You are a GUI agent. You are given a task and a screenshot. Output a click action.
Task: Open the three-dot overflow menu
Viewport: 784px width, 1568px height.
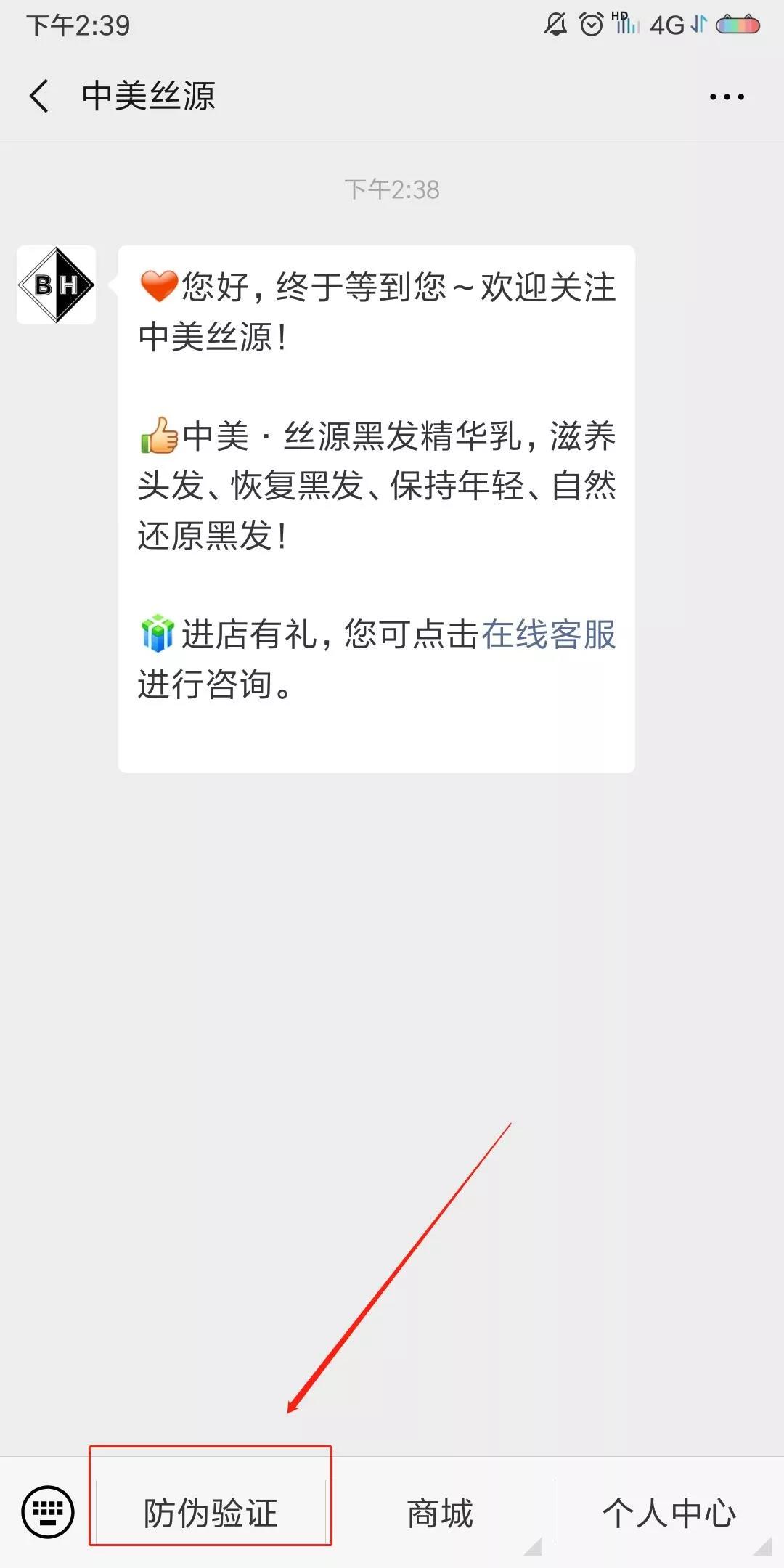point(727,97)
